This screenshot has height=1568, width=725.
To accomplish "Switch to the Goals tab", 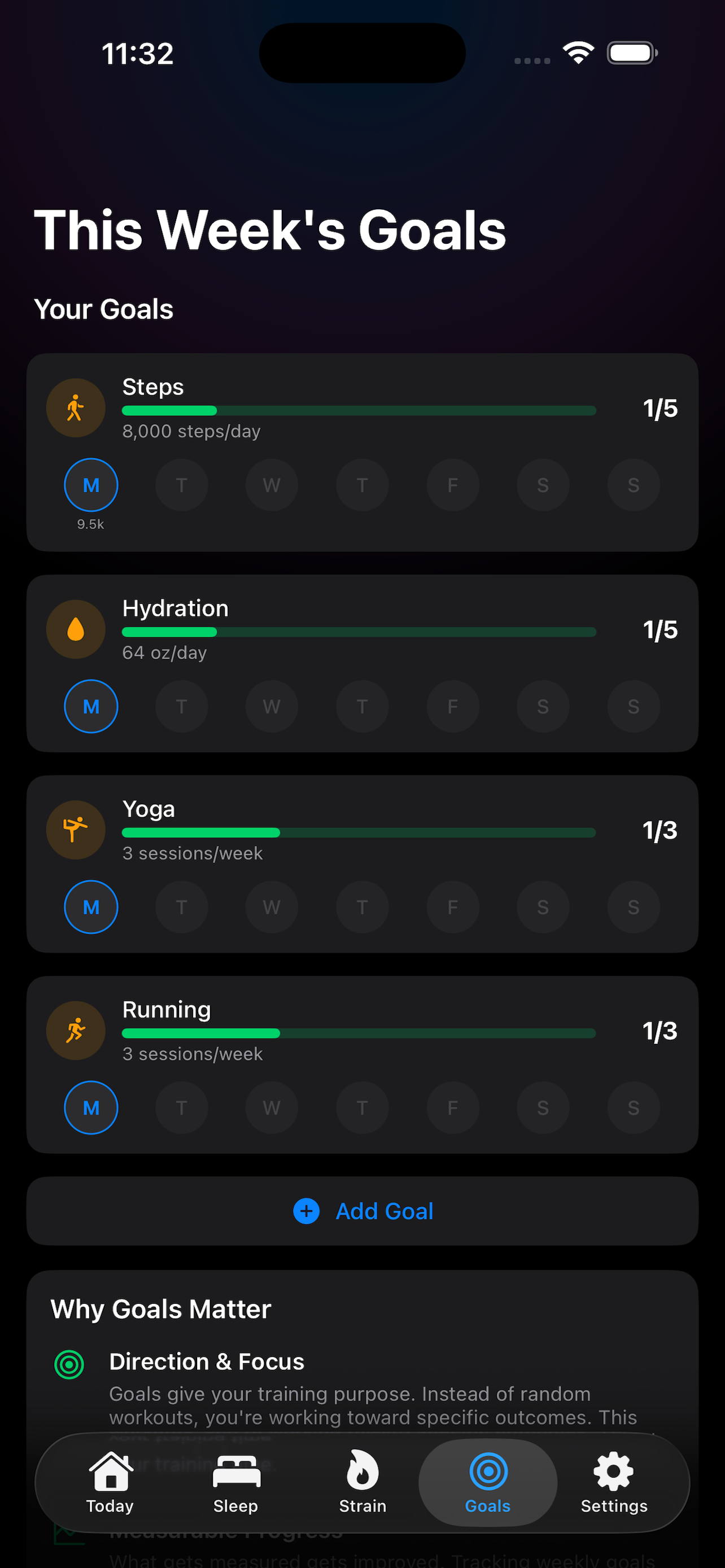I will [x=487, y=1481].
